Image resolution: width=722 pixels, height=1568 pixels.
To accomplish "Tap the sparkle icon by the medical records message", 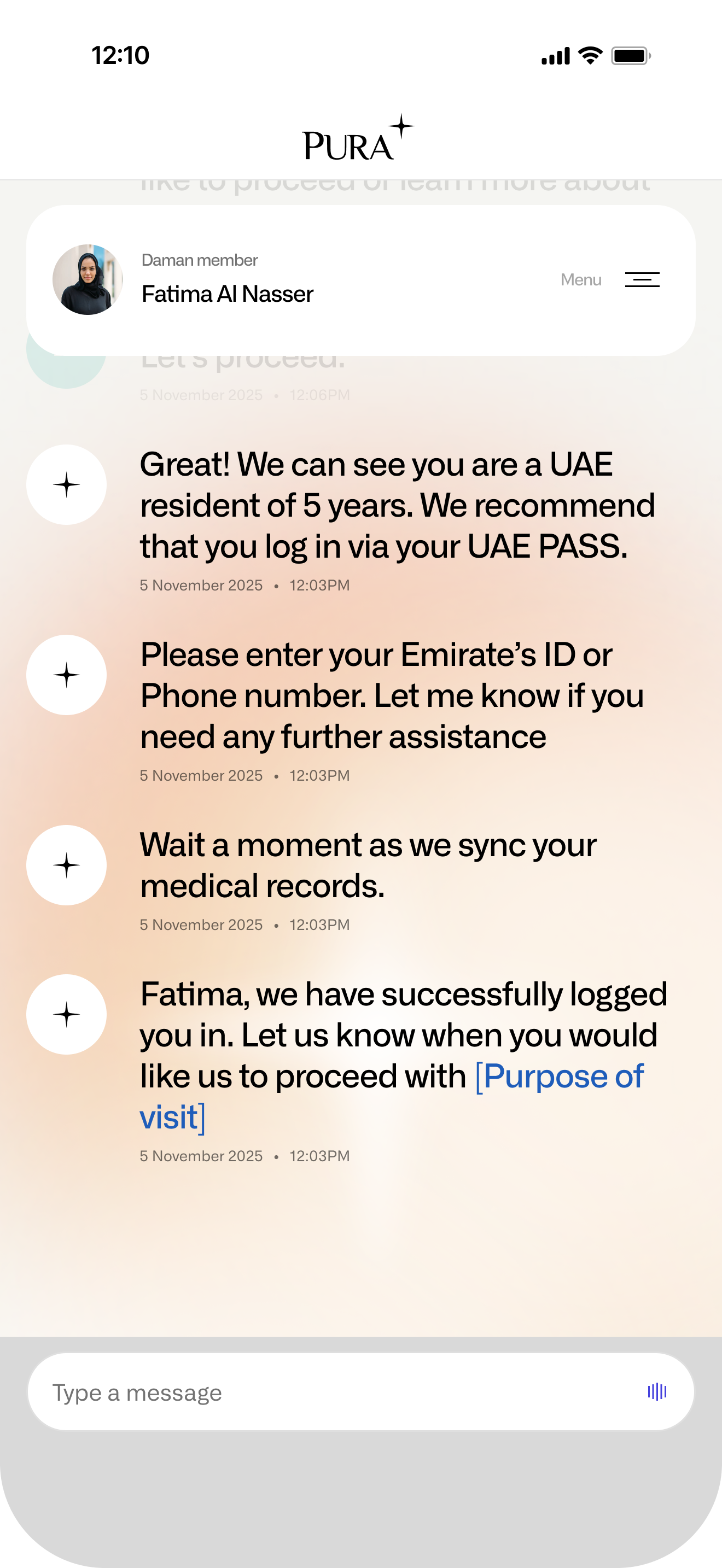I will (66, 864).
